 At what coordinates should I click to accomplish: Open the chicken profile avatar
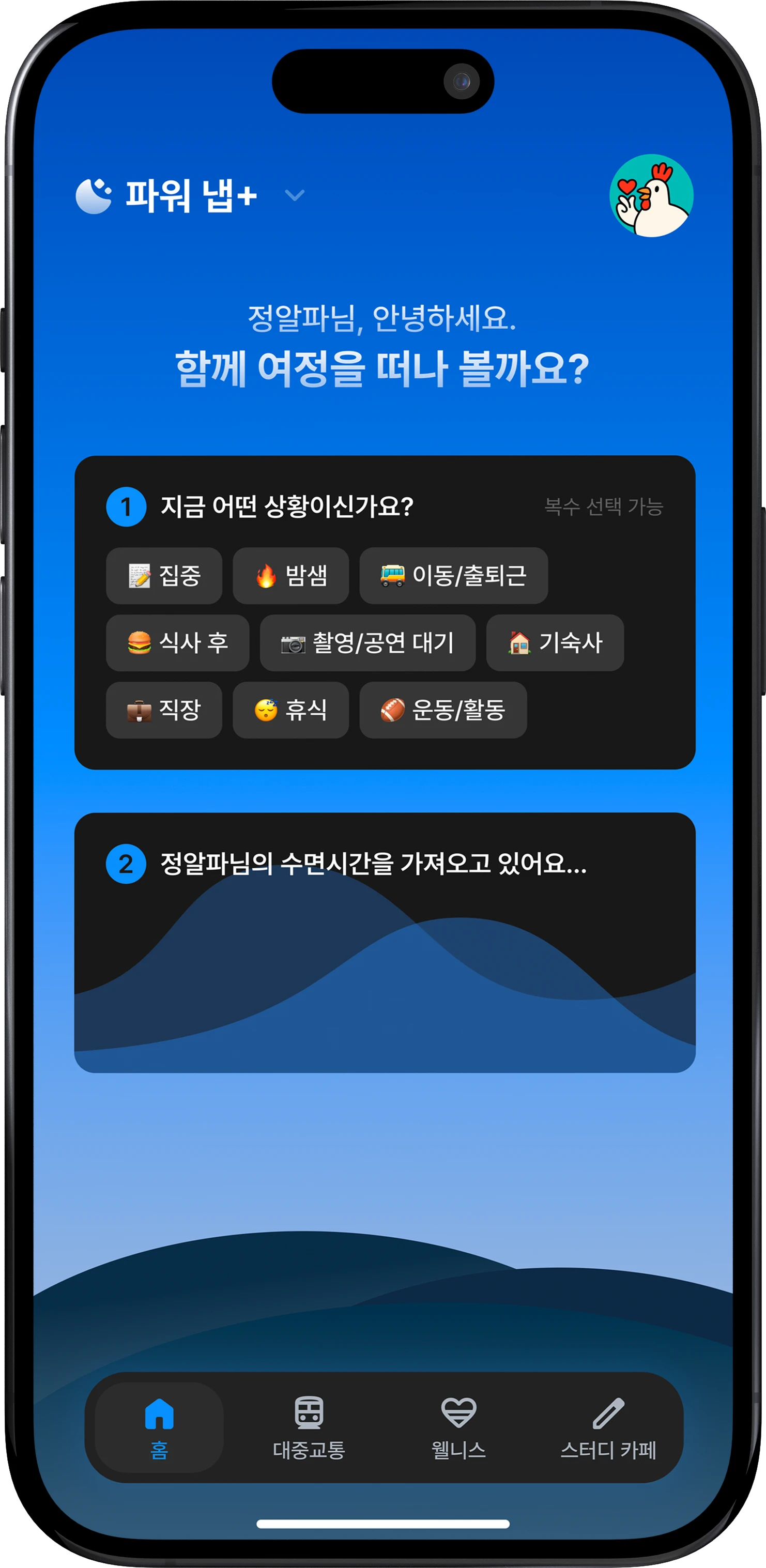(x=651, y=195)
